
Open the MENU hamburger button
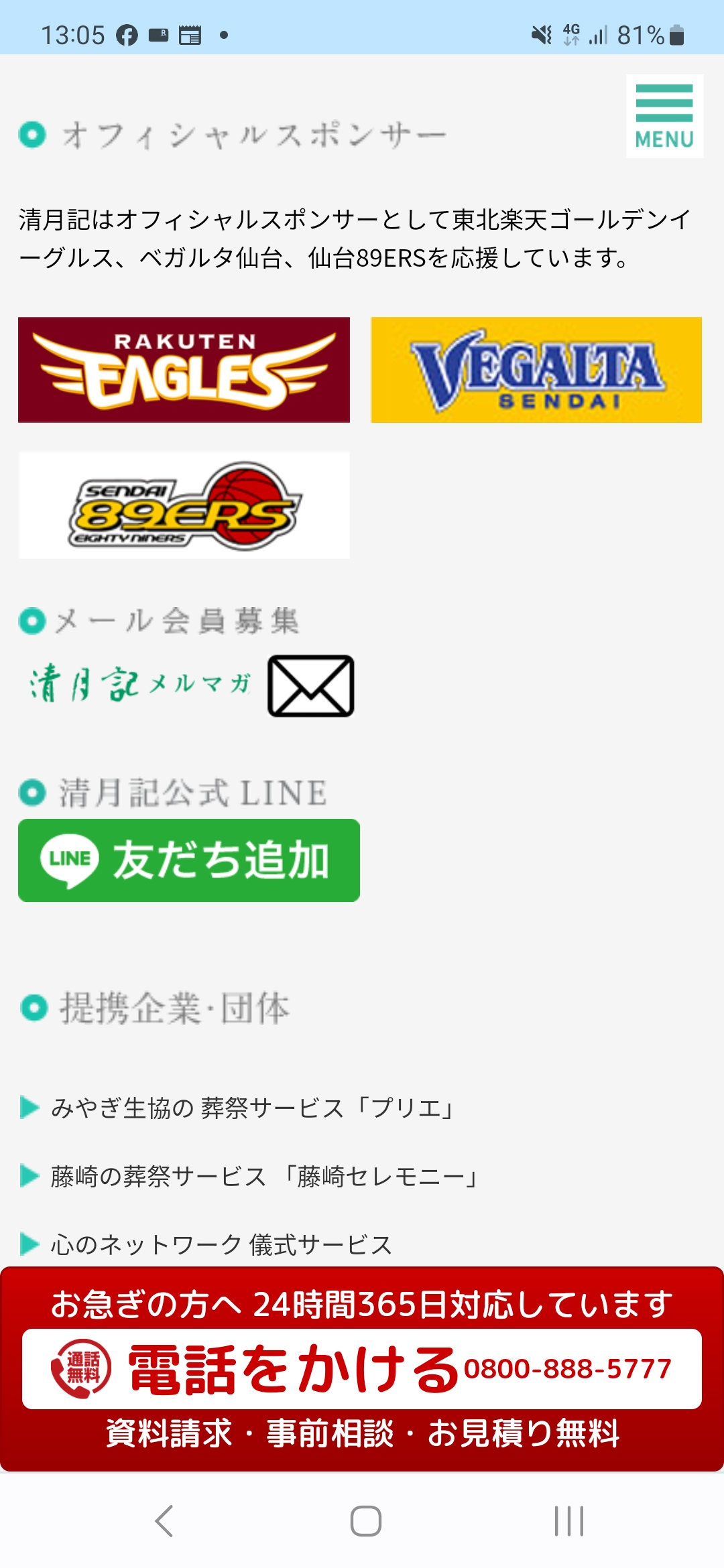pos(664,117)
